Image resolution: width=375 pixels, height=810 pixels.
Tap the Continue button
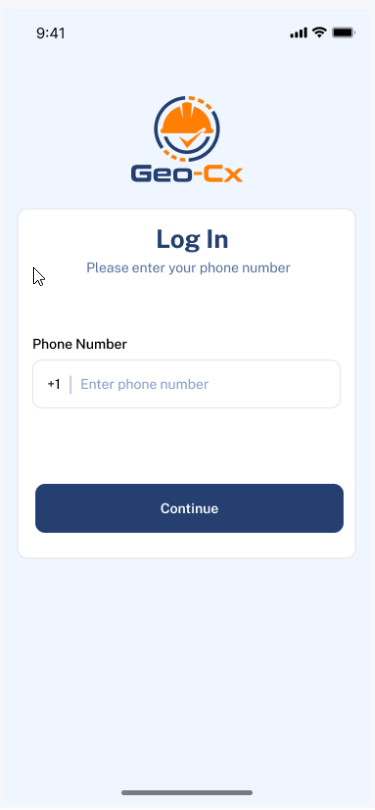189,508
